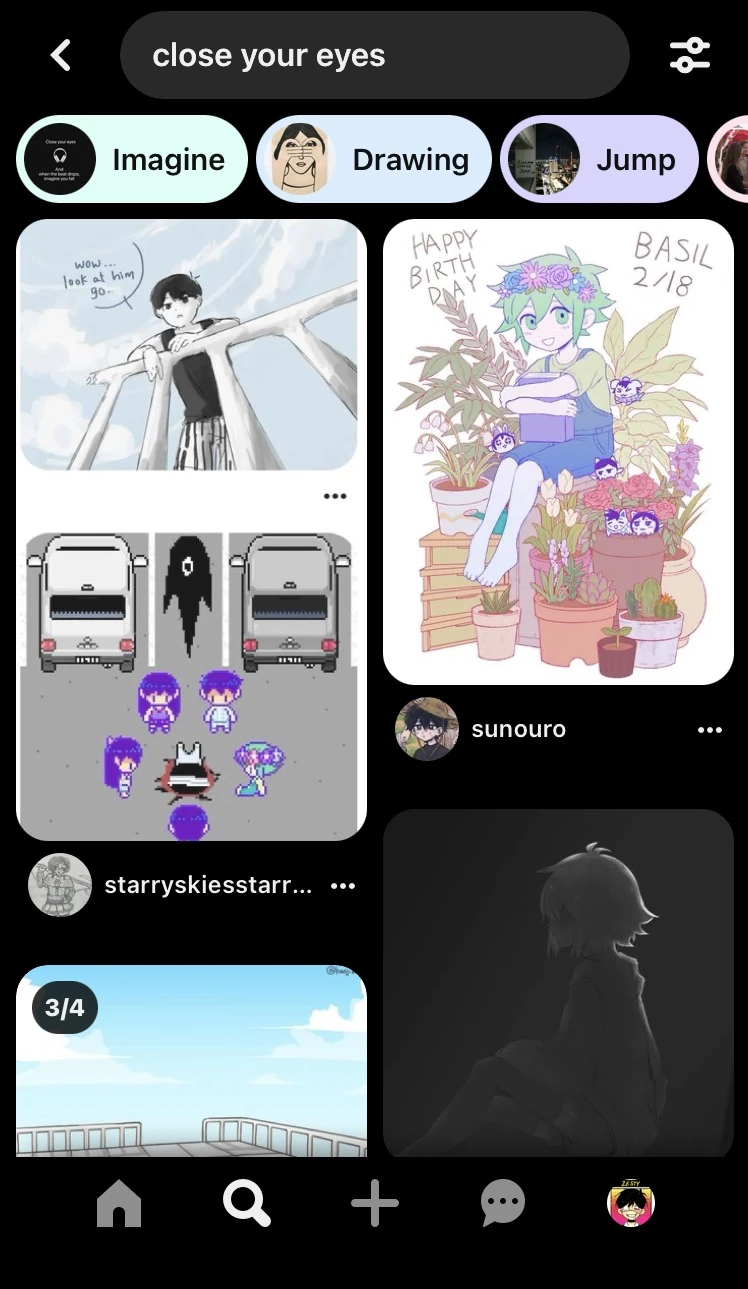Select the Imagine suggestion chip
Screen dimensions: 748x1289
click(x=132, y=160)
